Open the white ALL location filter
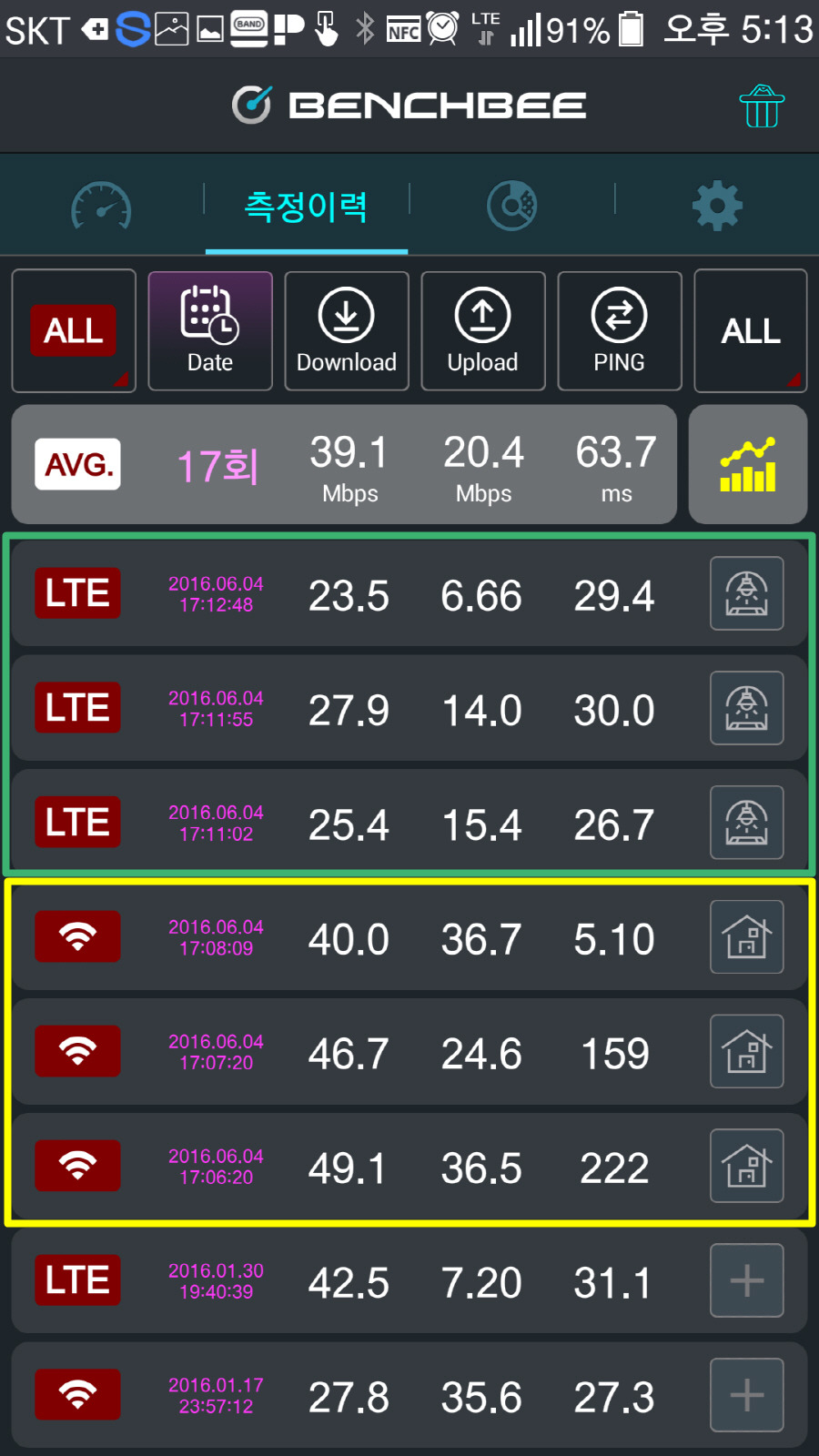This screenshot has height=1456, width=819. (x=751, y=330)
